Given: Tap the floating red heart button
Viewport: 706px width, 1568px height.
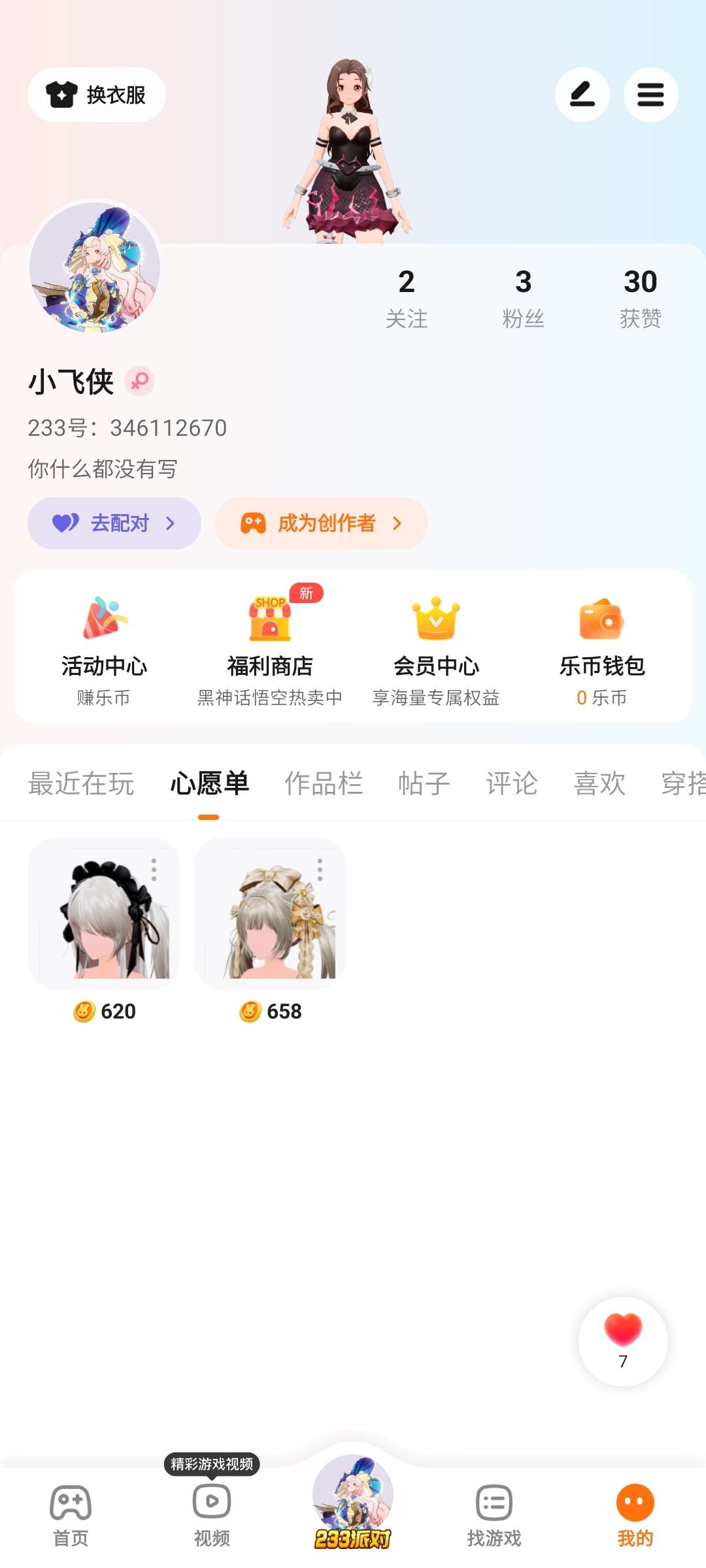Looking at the screenshot, I should pyautogui.click(x=623, y=1341).
